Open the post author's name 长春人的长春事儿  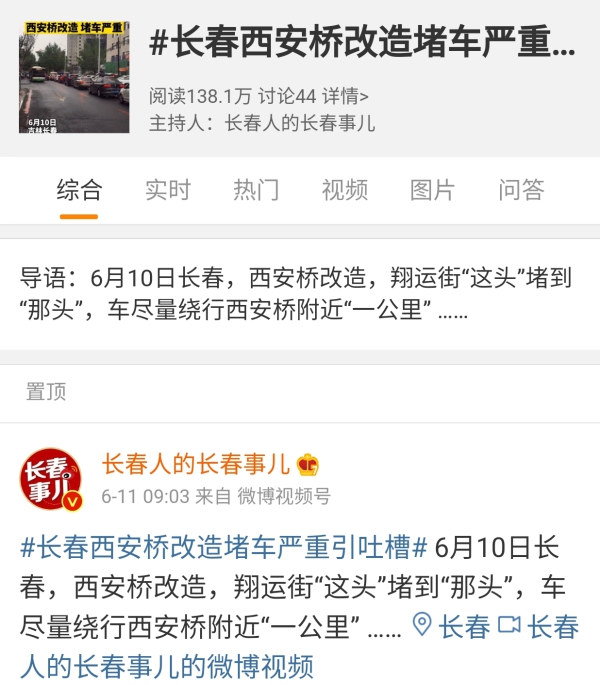click(196, 465)
